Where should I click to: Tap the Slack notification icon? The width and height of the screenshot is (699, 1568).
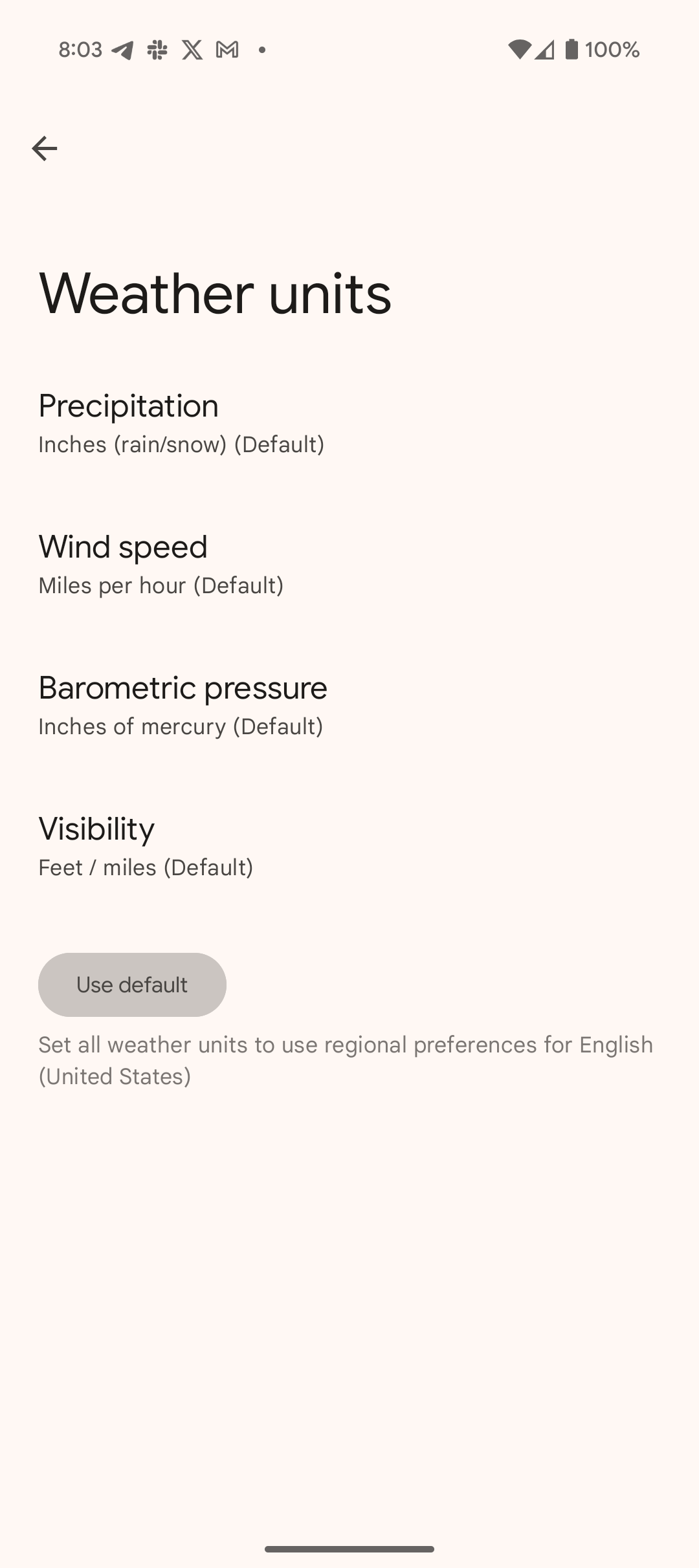pos(157,49)
